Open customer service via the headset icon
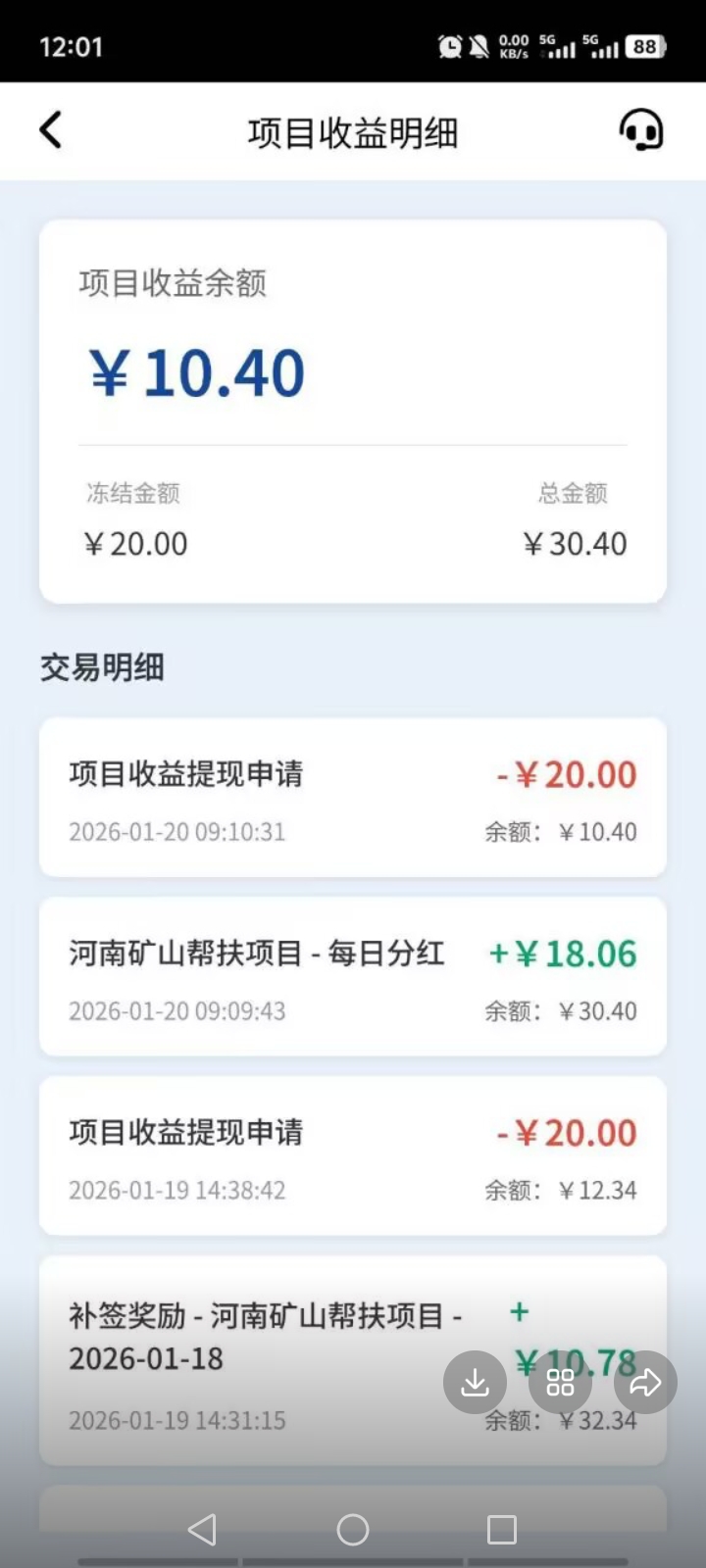 [641, 130]
